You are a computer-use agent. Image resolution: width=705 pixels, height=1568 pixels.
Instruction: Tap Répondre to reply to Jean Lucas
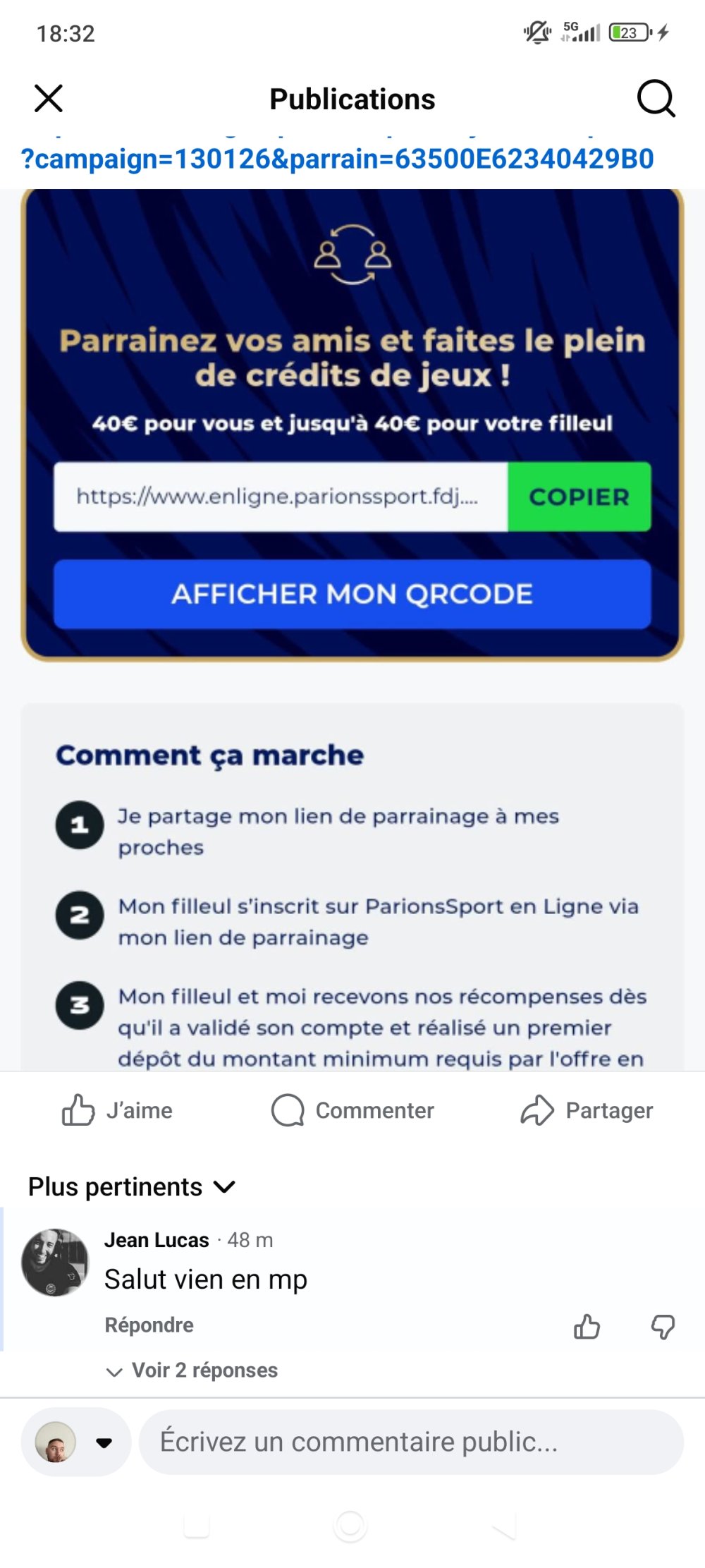149,1325
